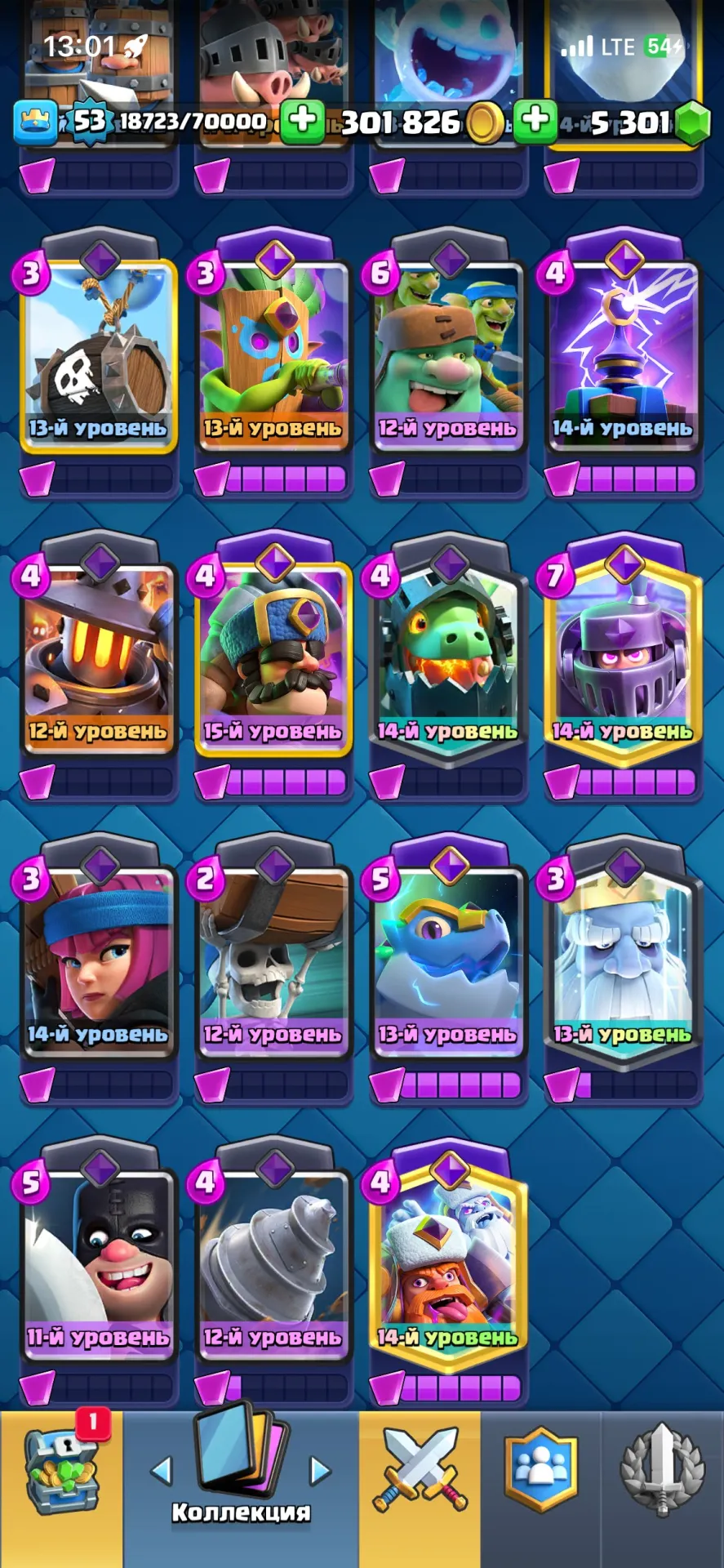Open the Goblin Drill card
The height and width of the screenshot is (1568, 724).
273,1265
